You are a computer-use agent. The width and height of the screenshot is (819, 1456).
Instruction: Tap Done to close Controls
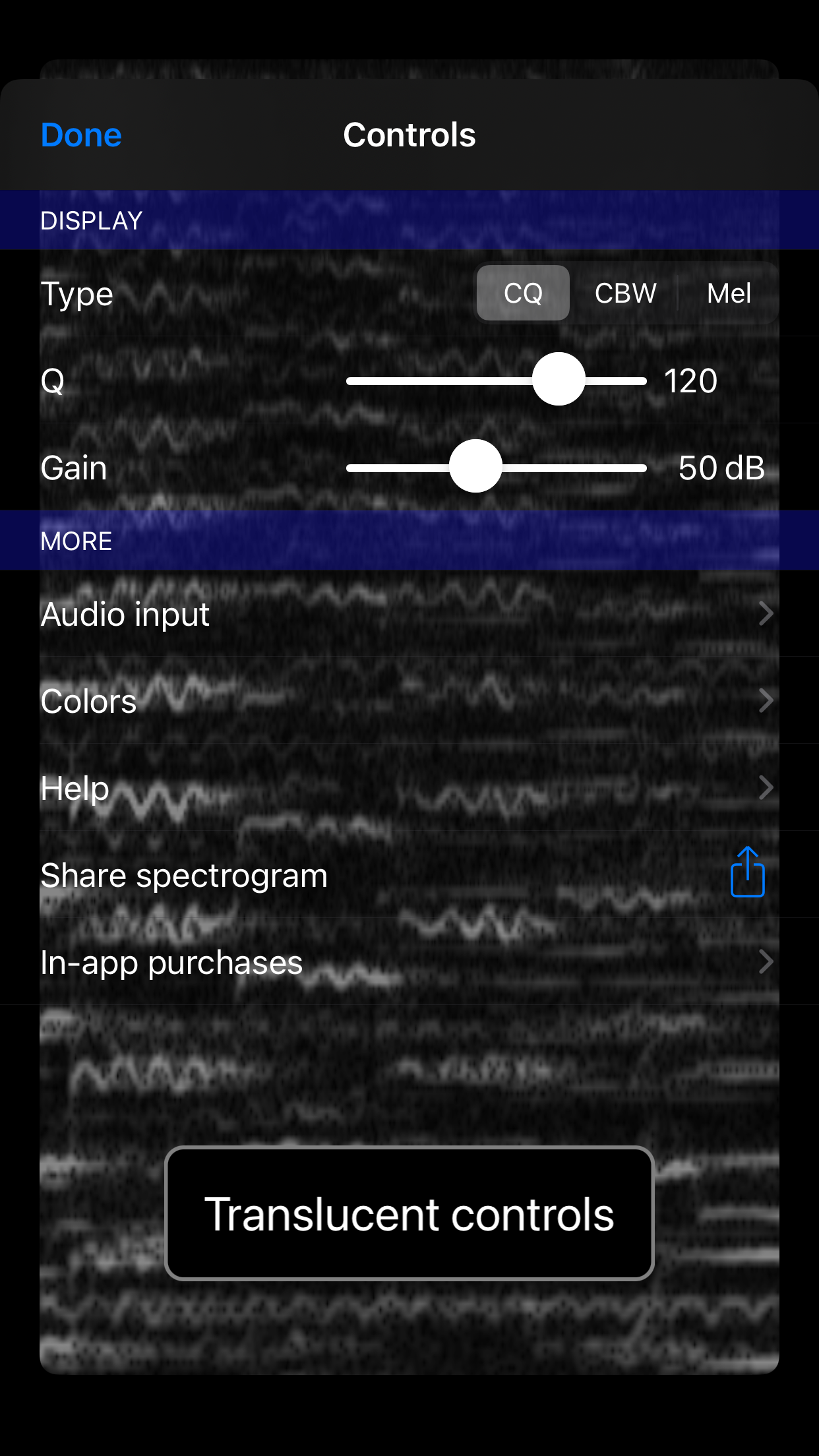click(x=81, y=135)
